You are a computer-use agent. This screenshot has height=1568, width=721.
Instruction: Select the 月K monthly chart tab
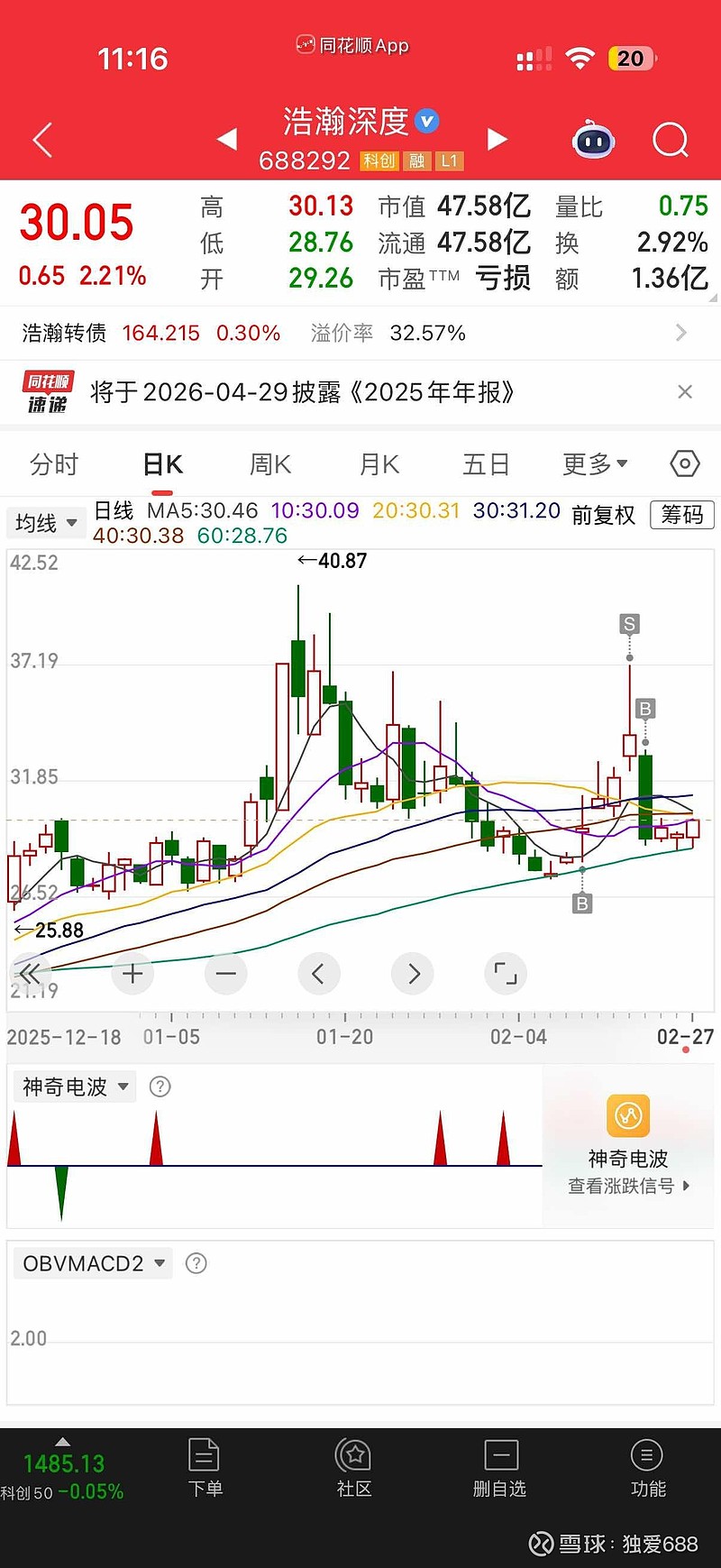point(379,464)
